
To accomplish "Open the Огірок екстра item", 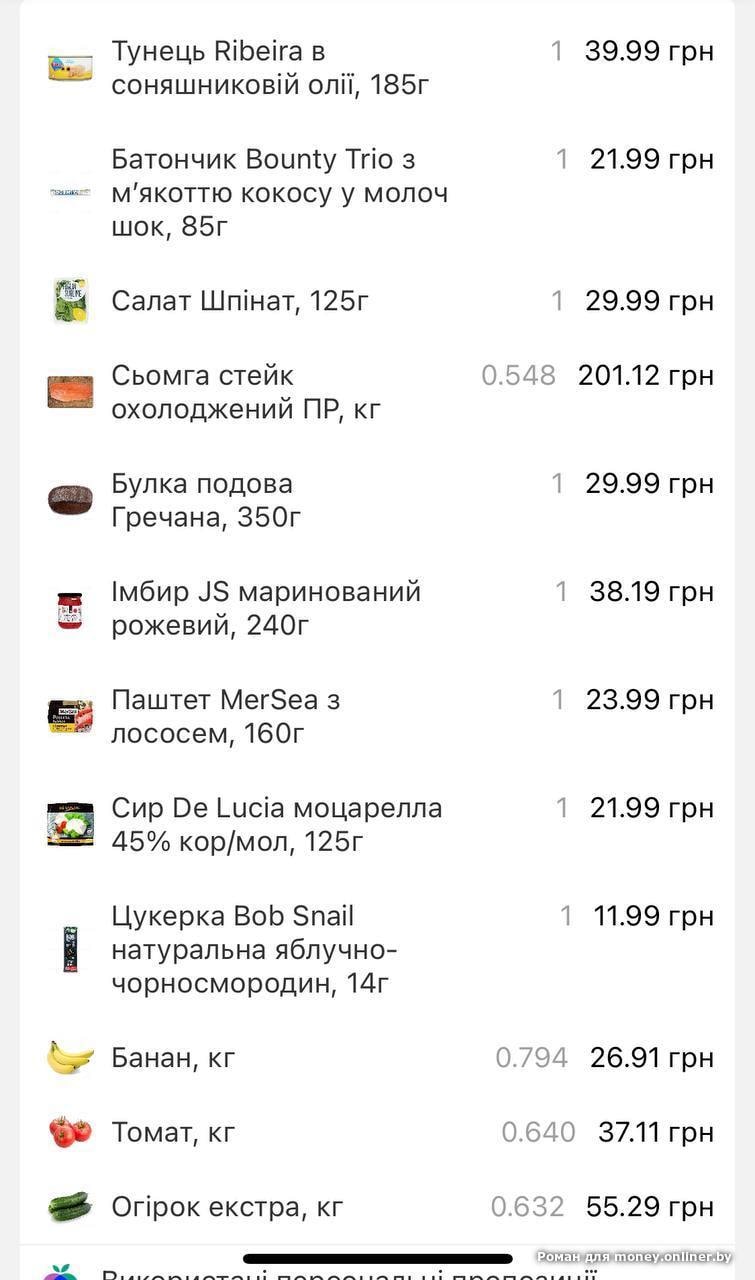I will 227,1207.
